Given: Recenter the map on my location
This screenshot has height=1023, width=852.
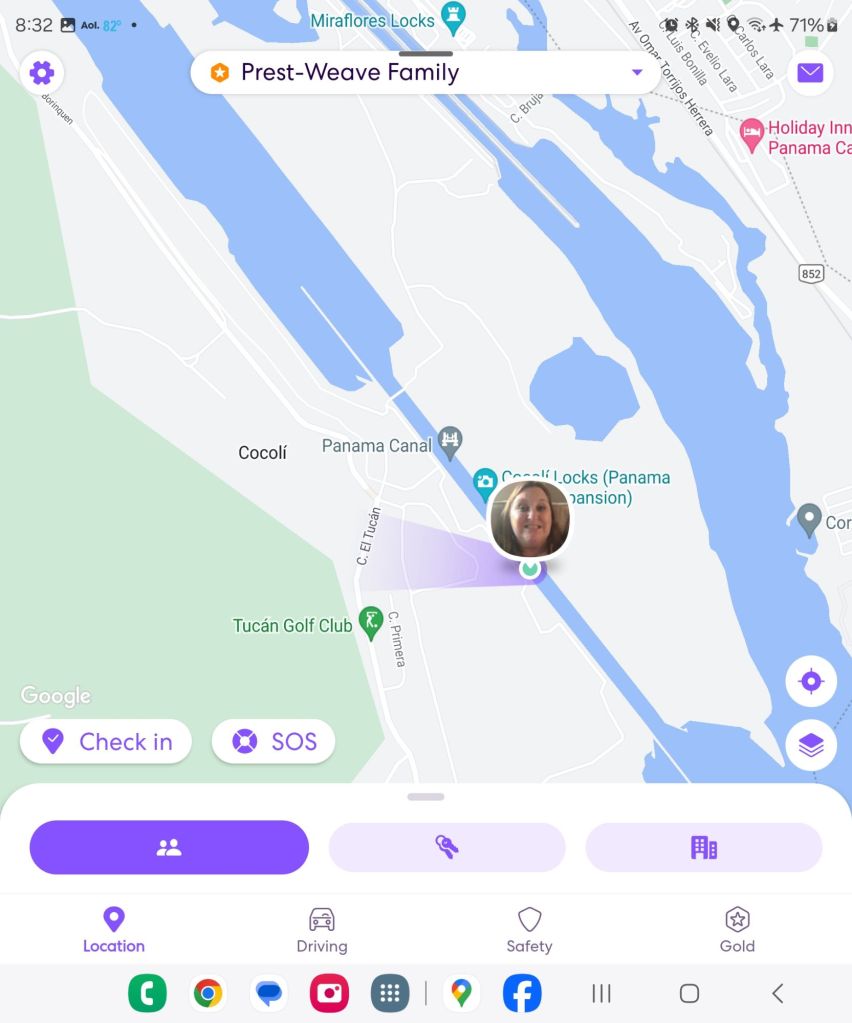Looking at the screenshot, I should point(810,682).
